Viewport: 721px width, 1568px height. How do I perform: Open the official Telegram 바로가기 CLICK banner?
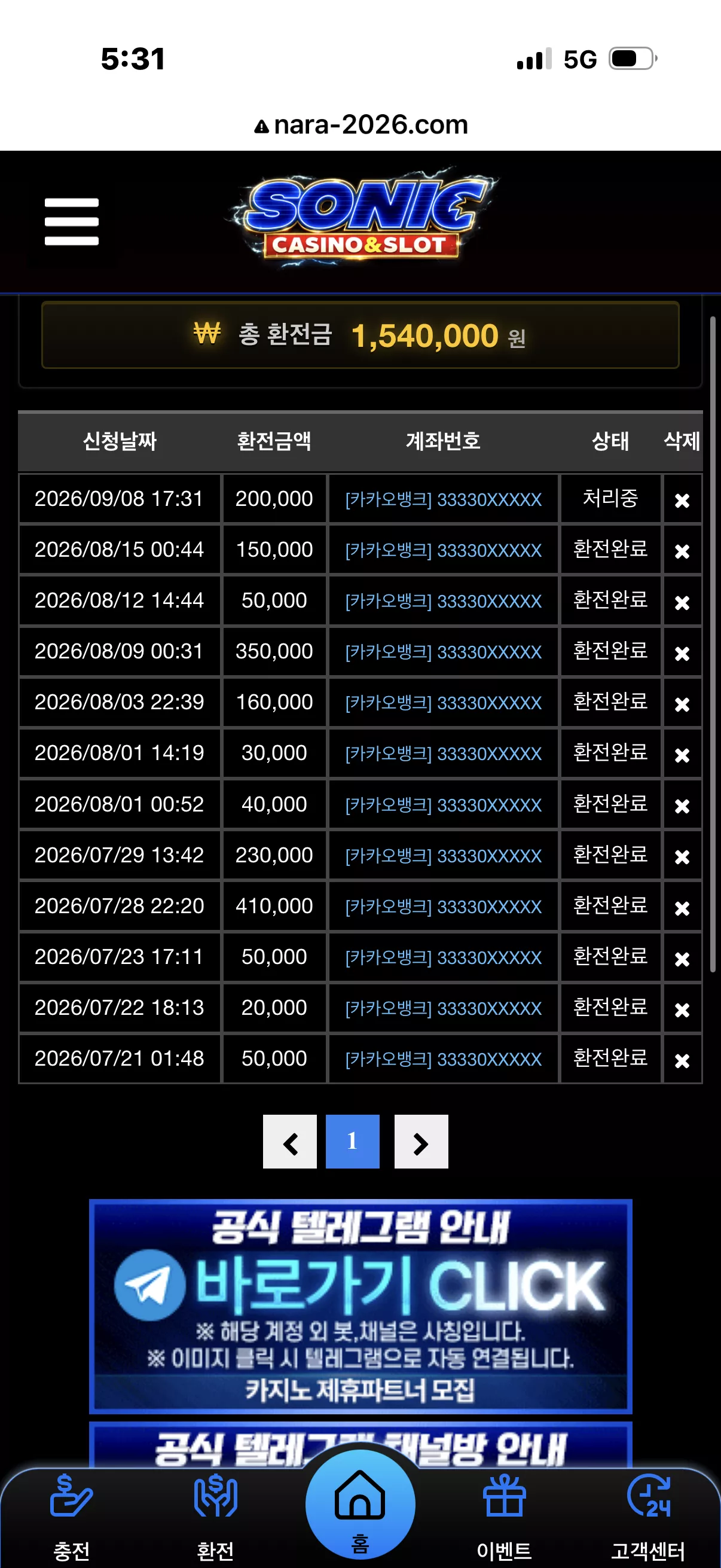pyautogui.click(x=360, y=1307)
